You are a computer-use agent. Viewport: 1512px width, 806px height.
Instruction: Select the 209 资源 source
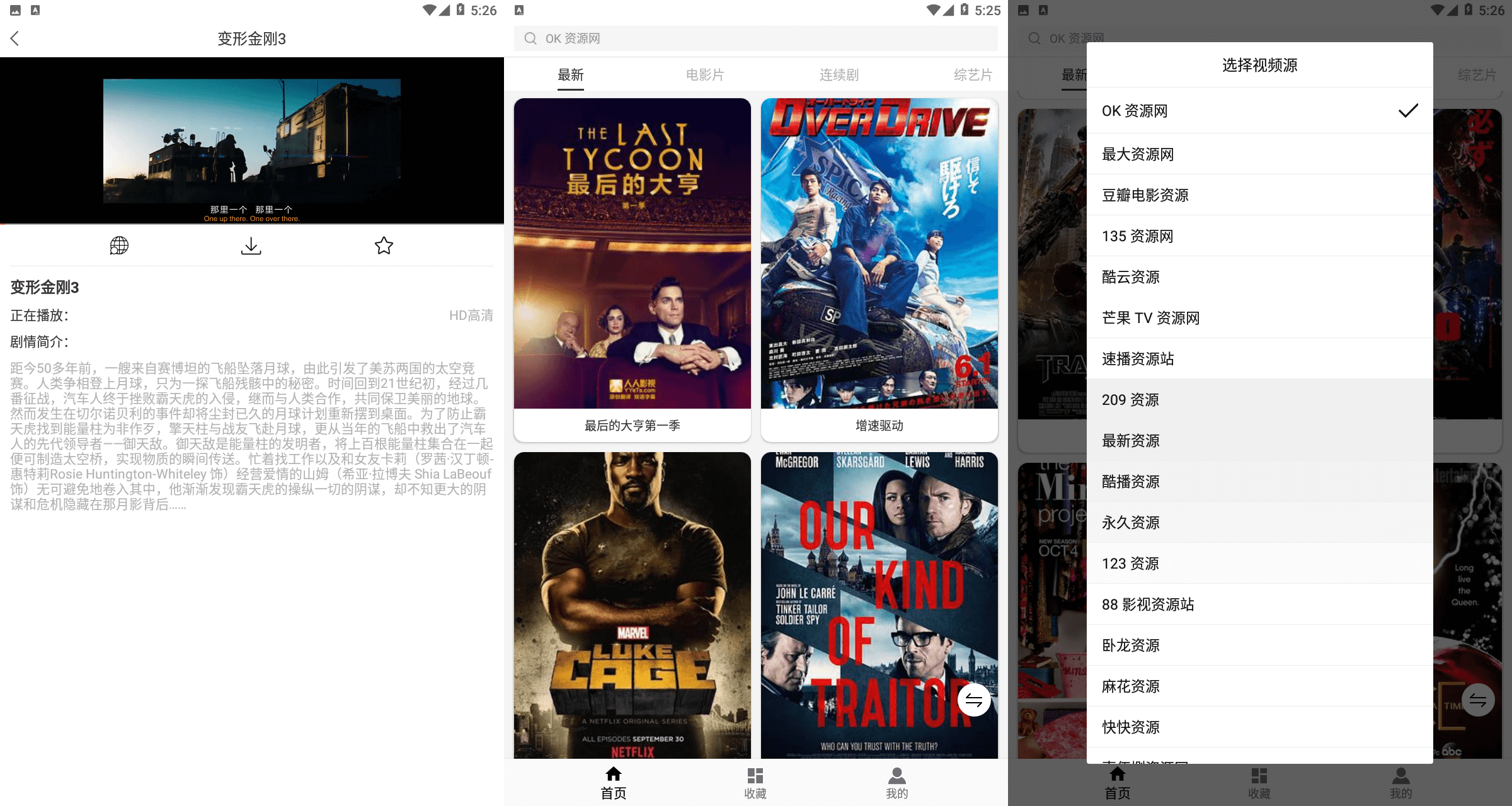(1259, 400)
